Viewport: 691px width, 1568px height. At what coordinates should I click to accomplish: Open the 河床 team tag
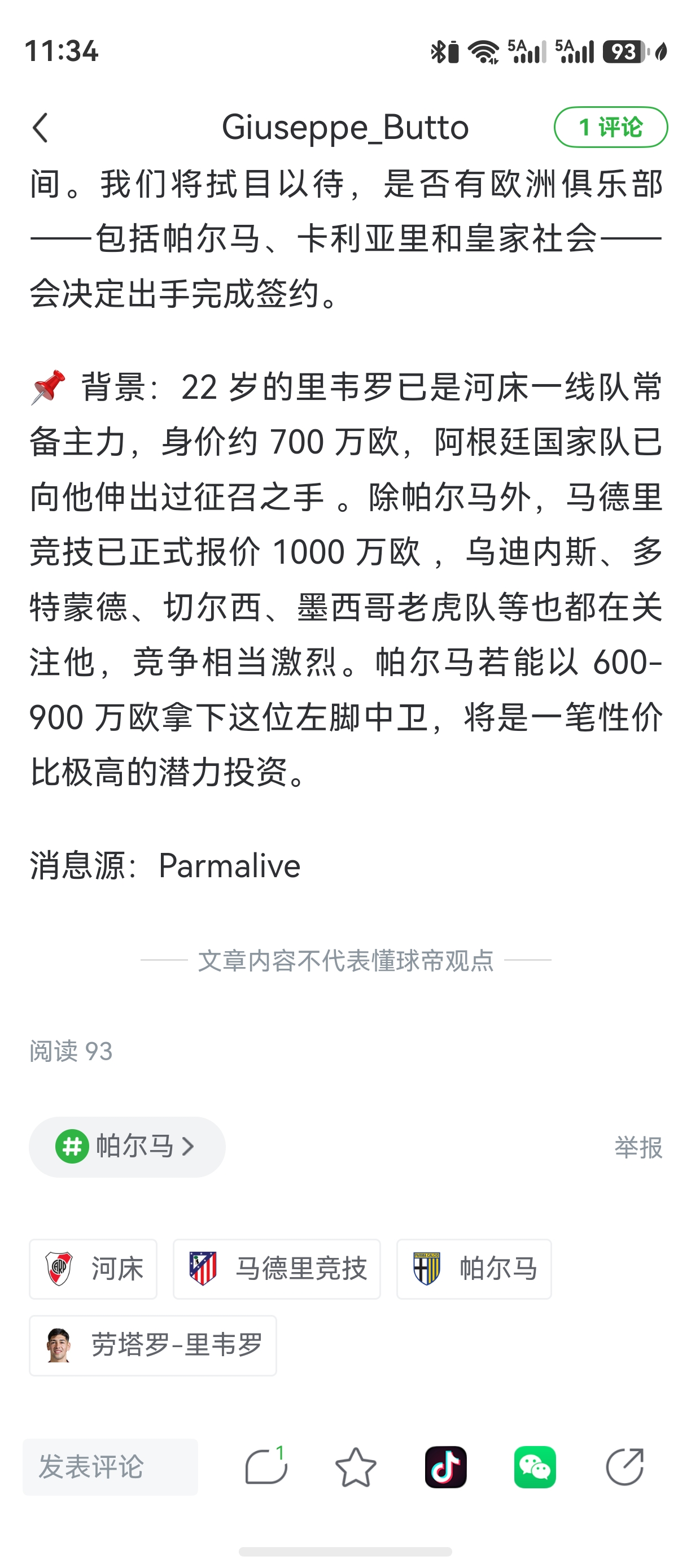93,1269
